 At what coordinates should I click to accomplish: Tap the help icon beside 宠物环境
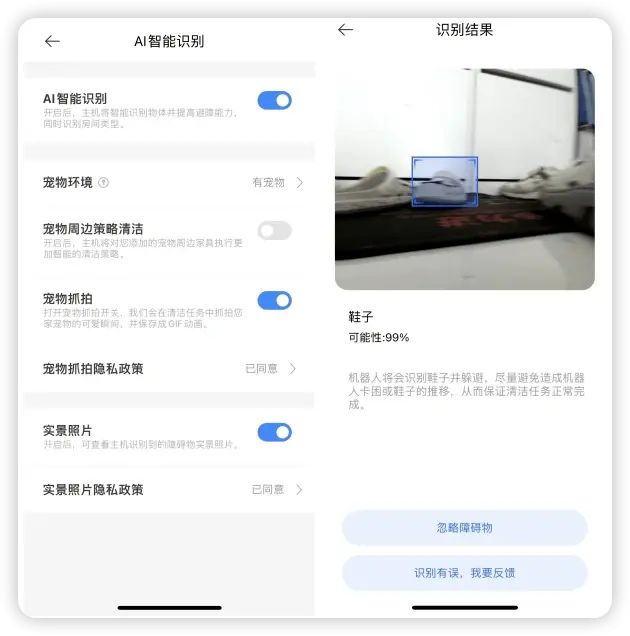click(104, 183)
